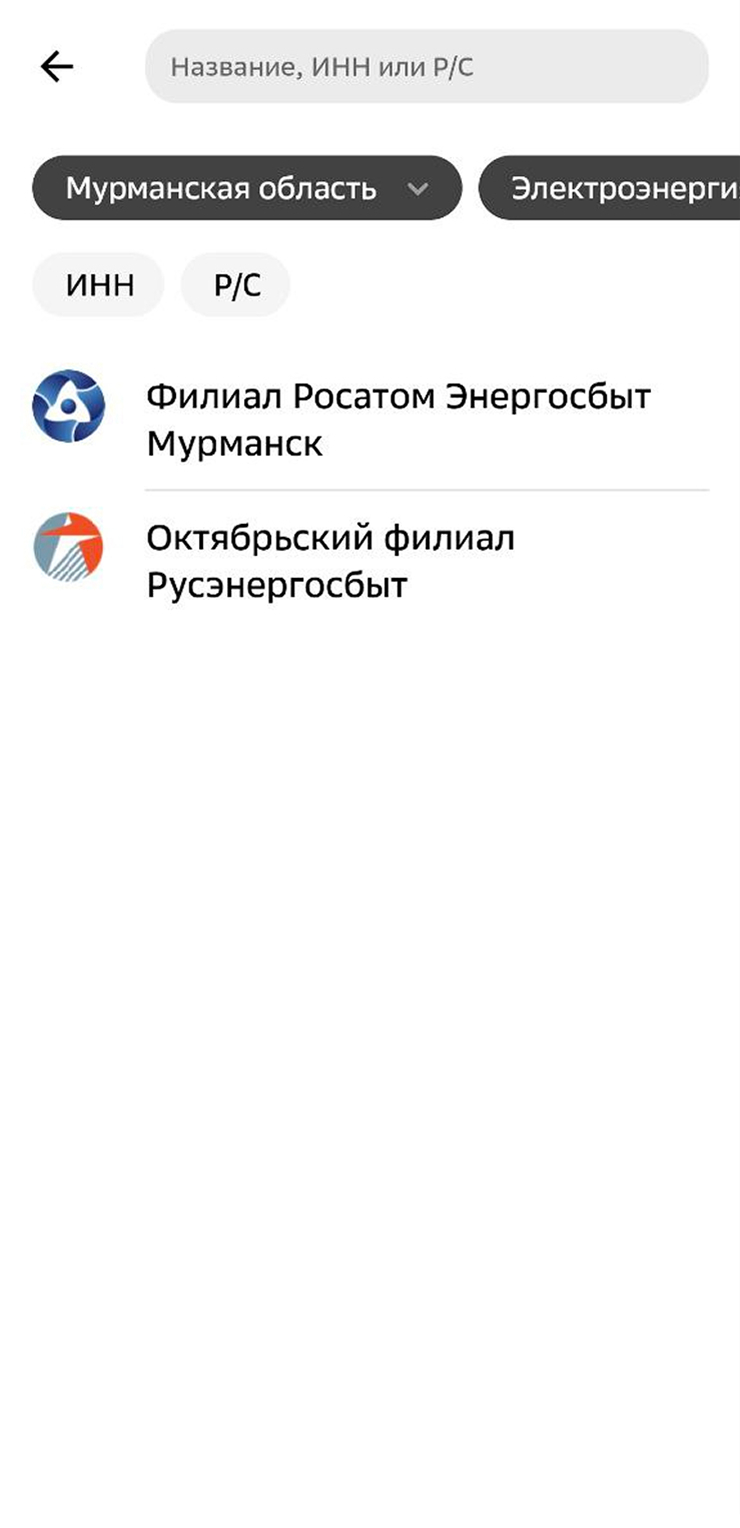Expand the Мурманская область region dropdown
The height and width of the screenshot is (1528, 740).
[x=247, y=188]
